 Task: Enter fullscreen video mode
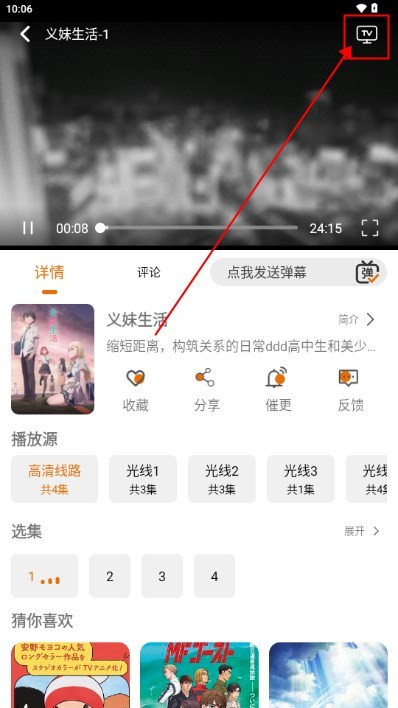pyautogui.click(x=370, y=228)
